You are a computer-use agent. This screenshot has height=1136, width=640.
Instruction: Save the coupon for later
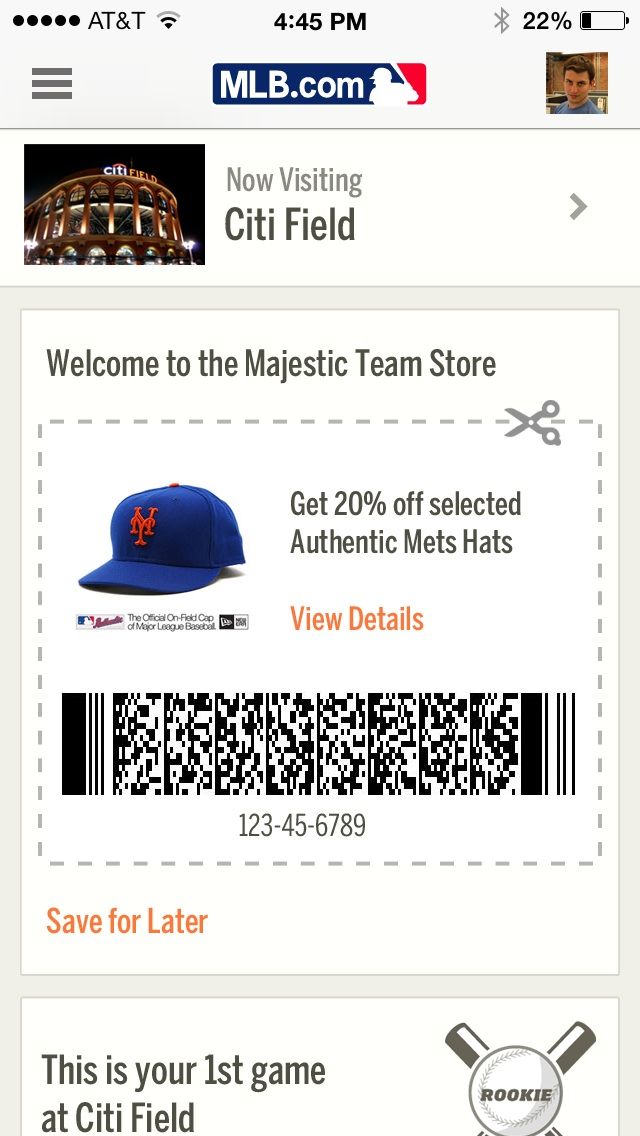click(127, 921)
